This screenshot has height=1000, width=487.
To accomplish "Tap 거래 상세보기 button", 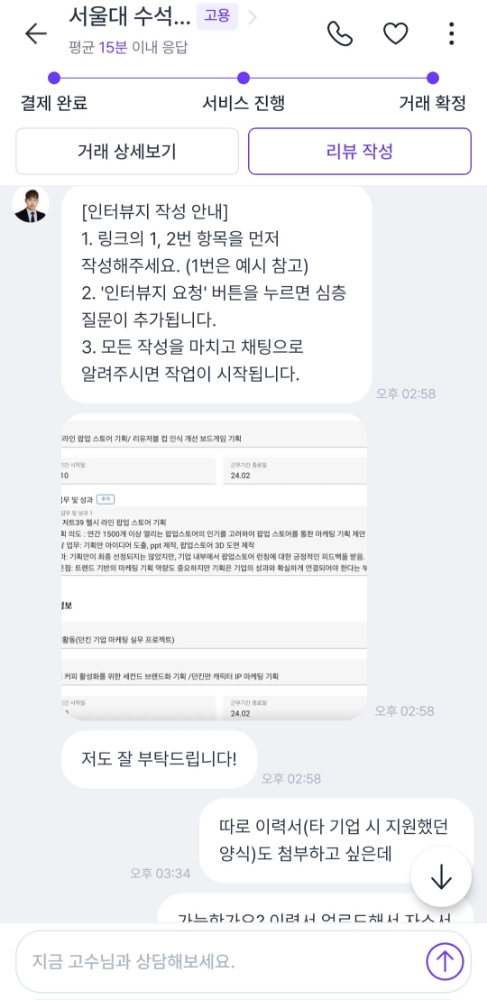I will (x=127, y=151).
